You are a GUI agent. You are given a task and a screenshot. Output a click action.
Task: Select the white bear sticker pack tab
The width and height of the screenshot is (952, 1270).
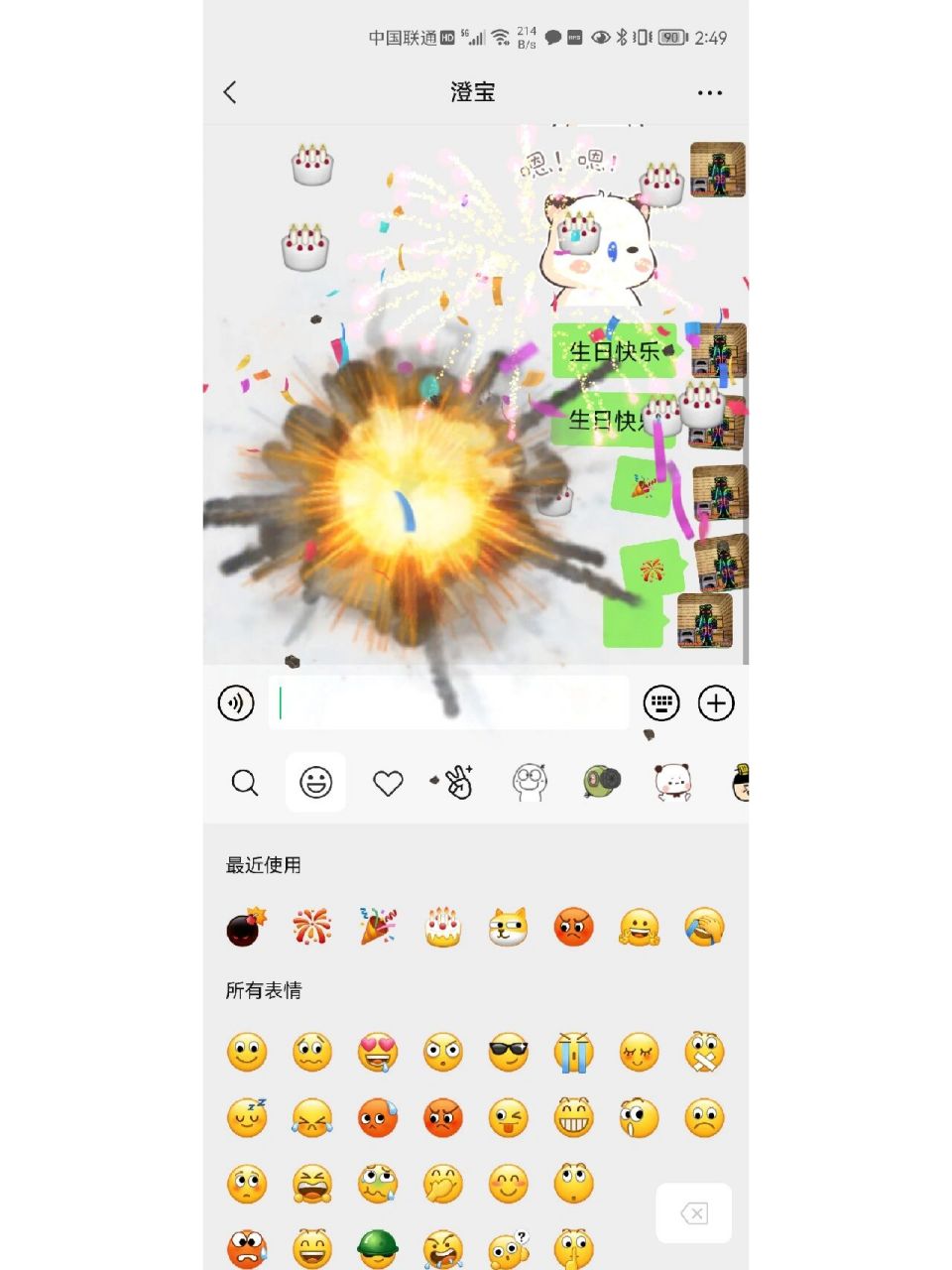click(x=672, y=783)
